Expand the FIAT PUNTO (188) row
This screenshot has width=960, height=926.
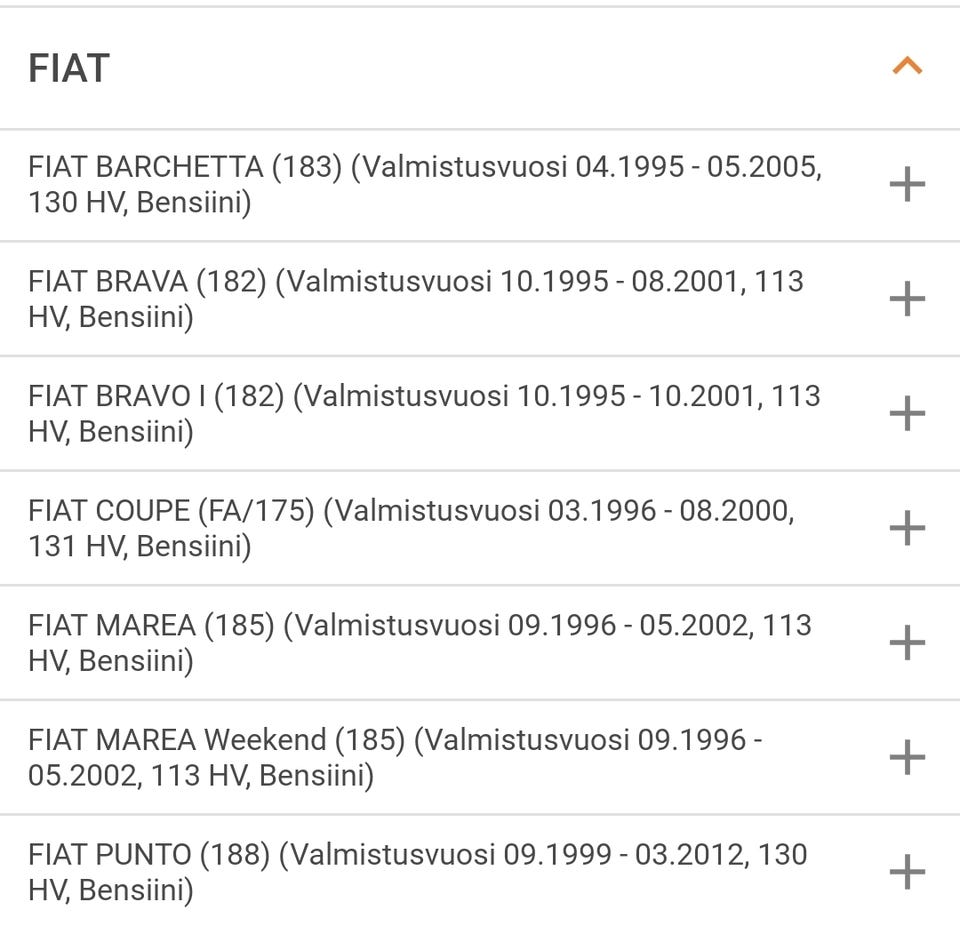click(x=906, y=871)
